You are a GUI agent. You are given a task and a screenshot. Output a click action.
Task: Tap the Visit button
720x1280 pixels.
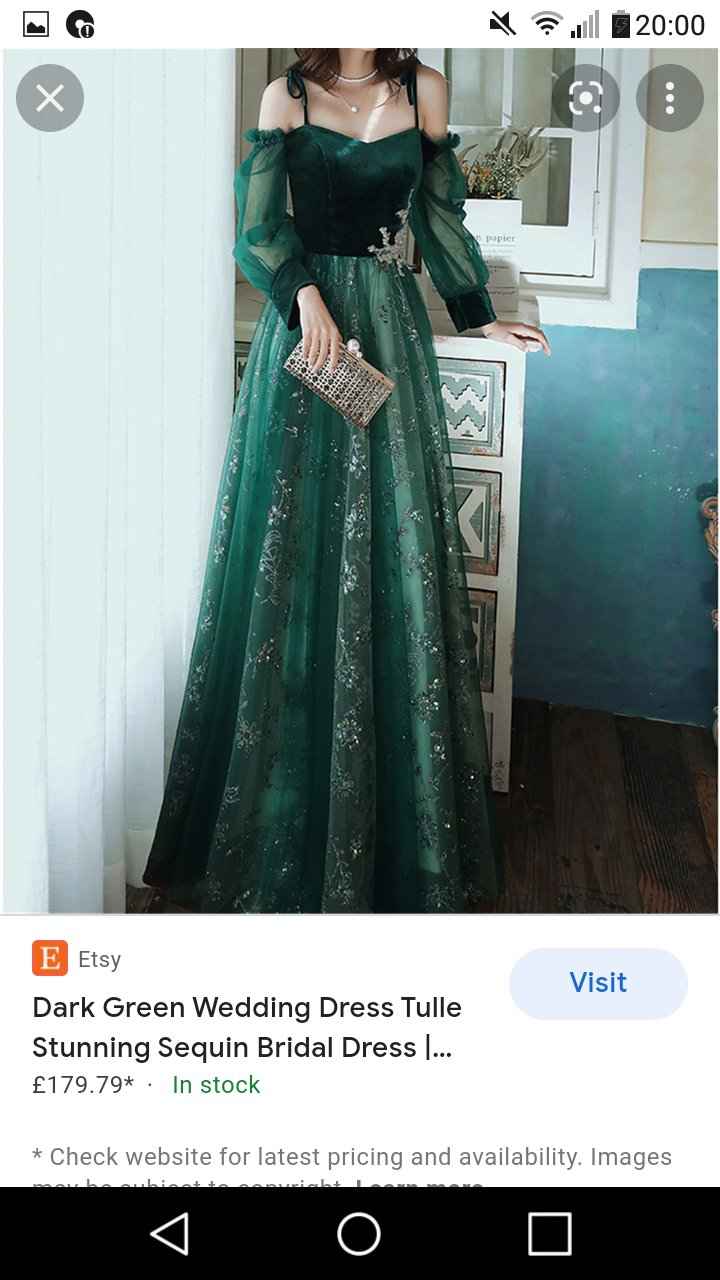(x=598, y=983)
